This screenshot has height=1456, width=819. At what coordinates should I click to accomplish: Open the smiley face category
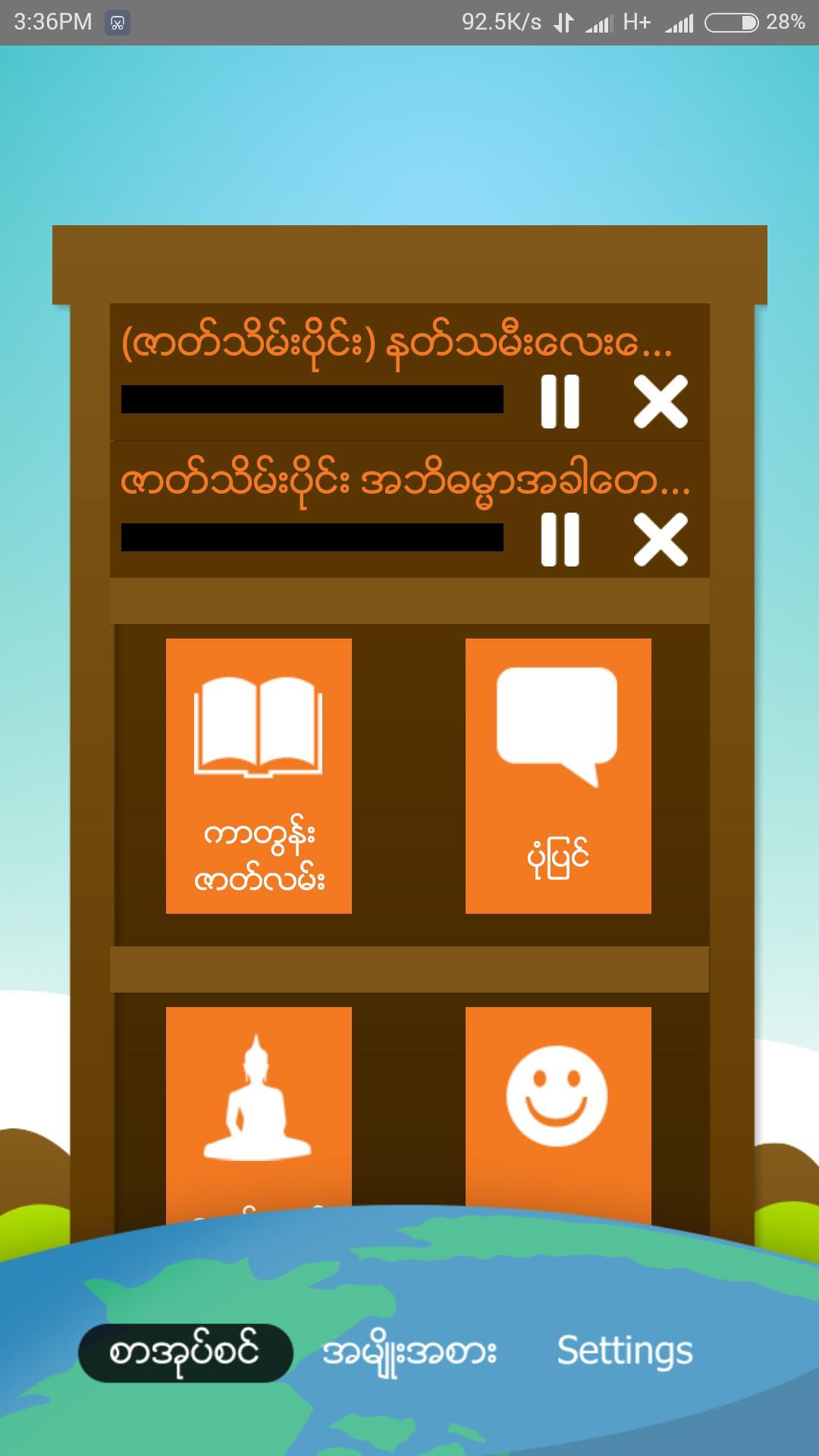[x=558, y=1107]
